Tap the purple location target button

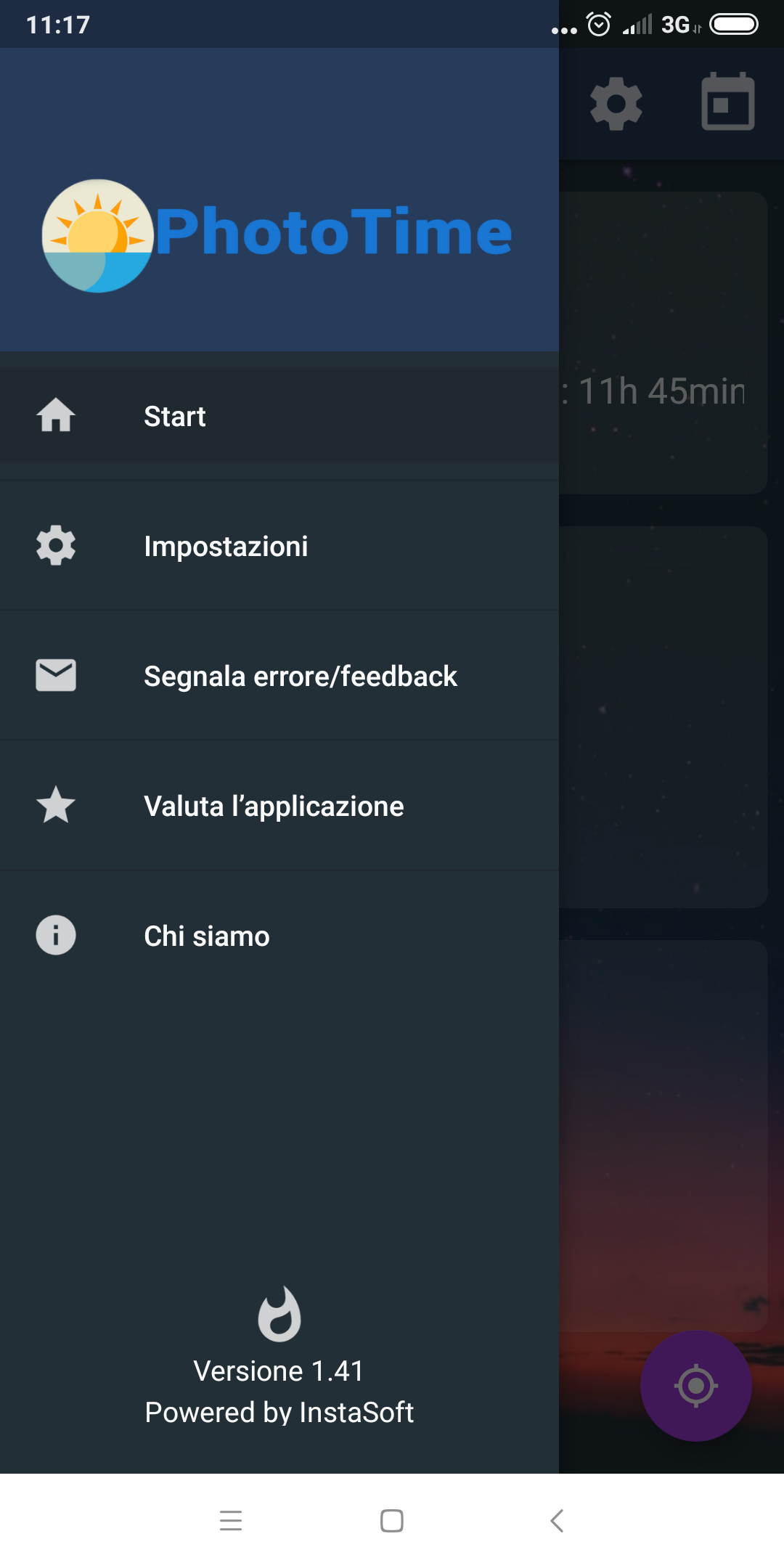click(695, 1385)
